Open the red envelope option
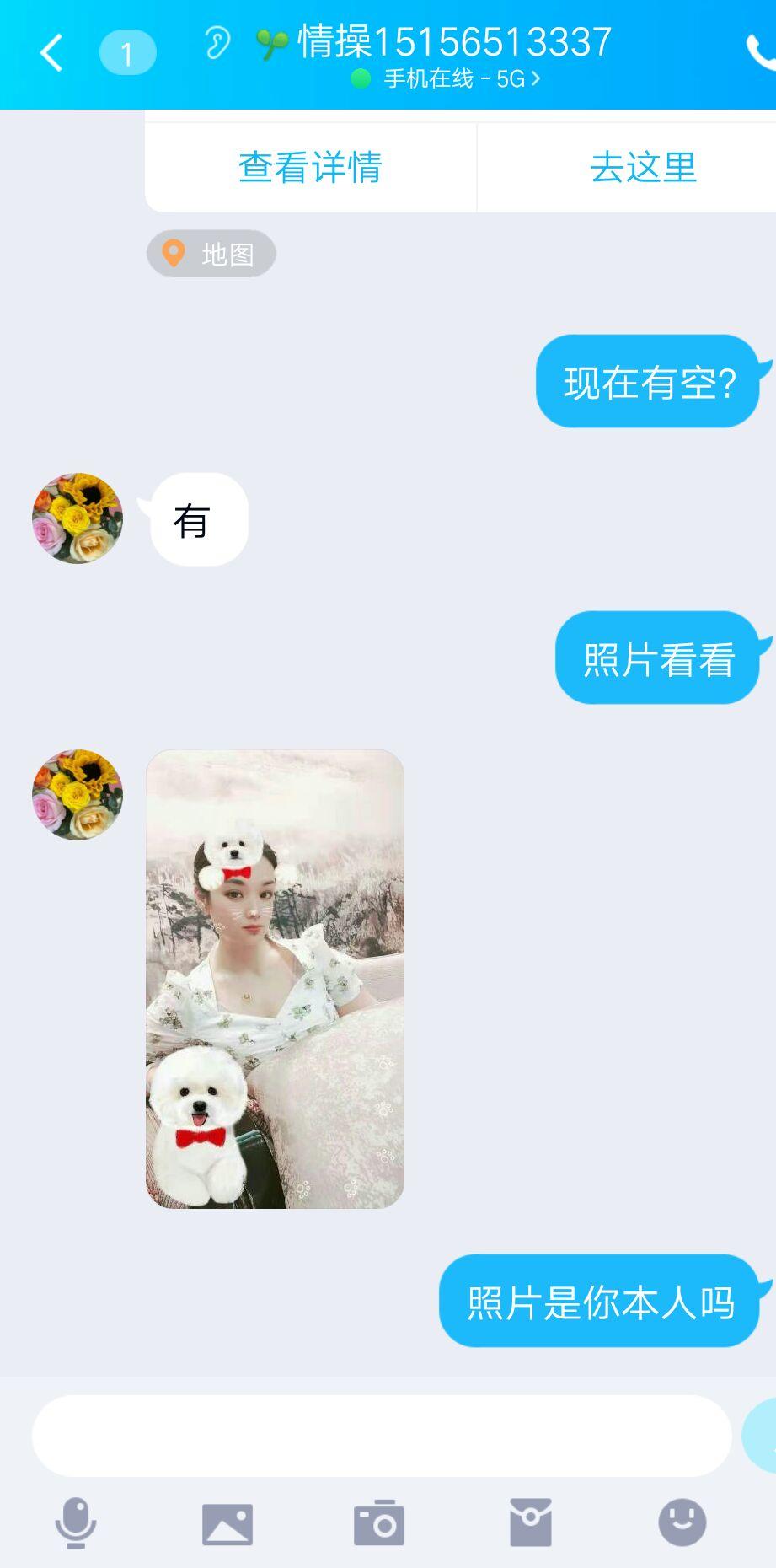This screenshot has width=776, height=1568. (531, 1522)
